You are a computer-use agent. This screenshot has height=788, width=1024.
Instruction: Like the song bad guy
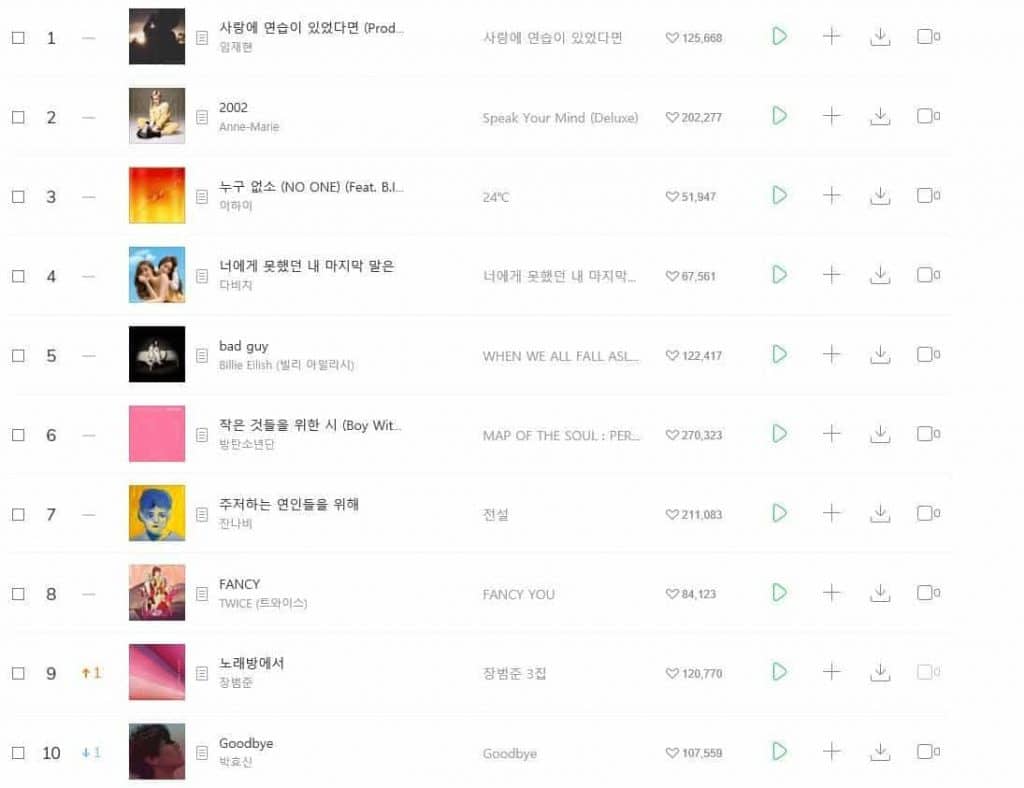click(x=672, y=356)
